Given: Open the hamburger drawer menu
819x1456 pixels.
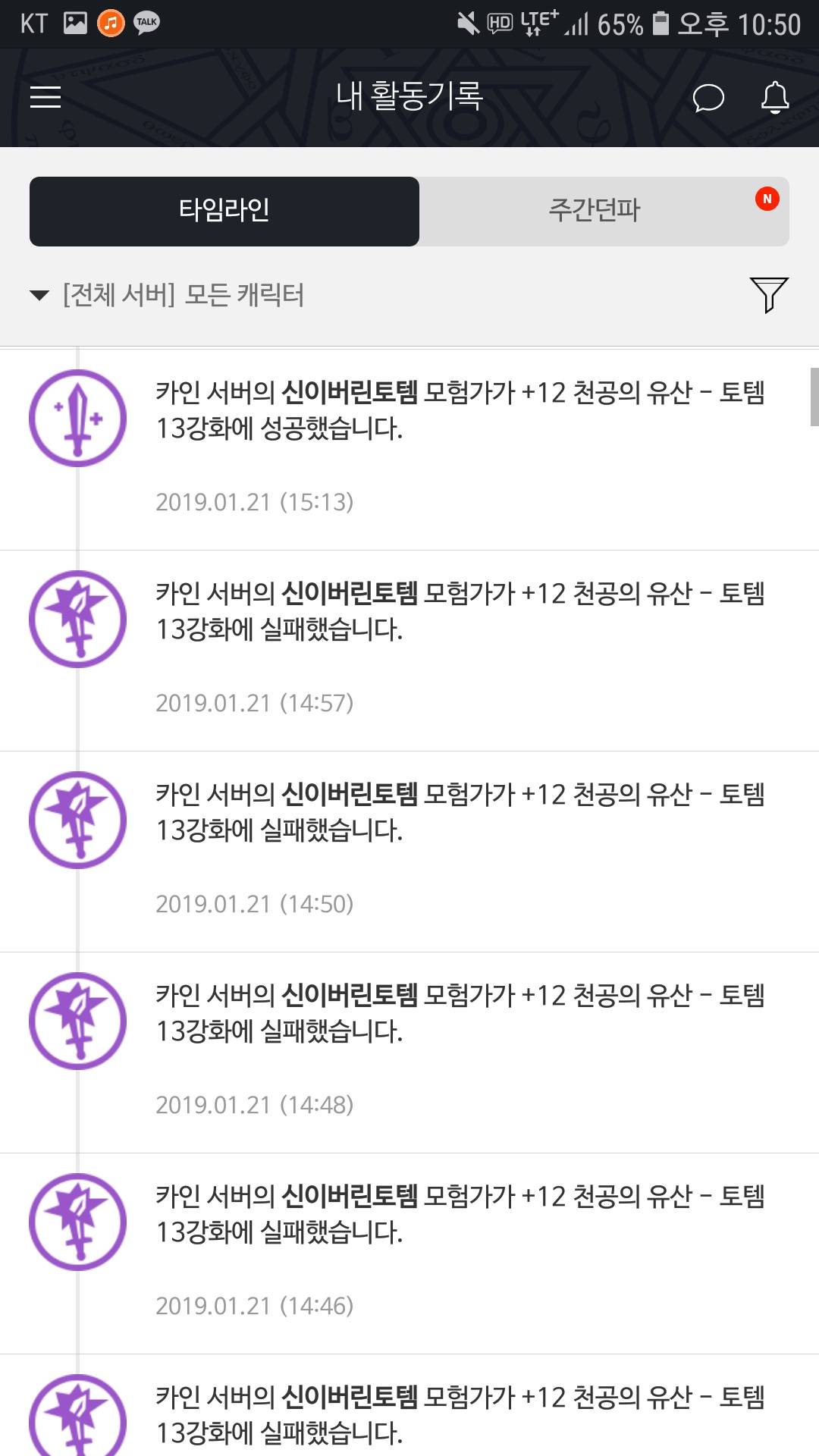Looking at the screenshot, I should (x=45, y=97).
